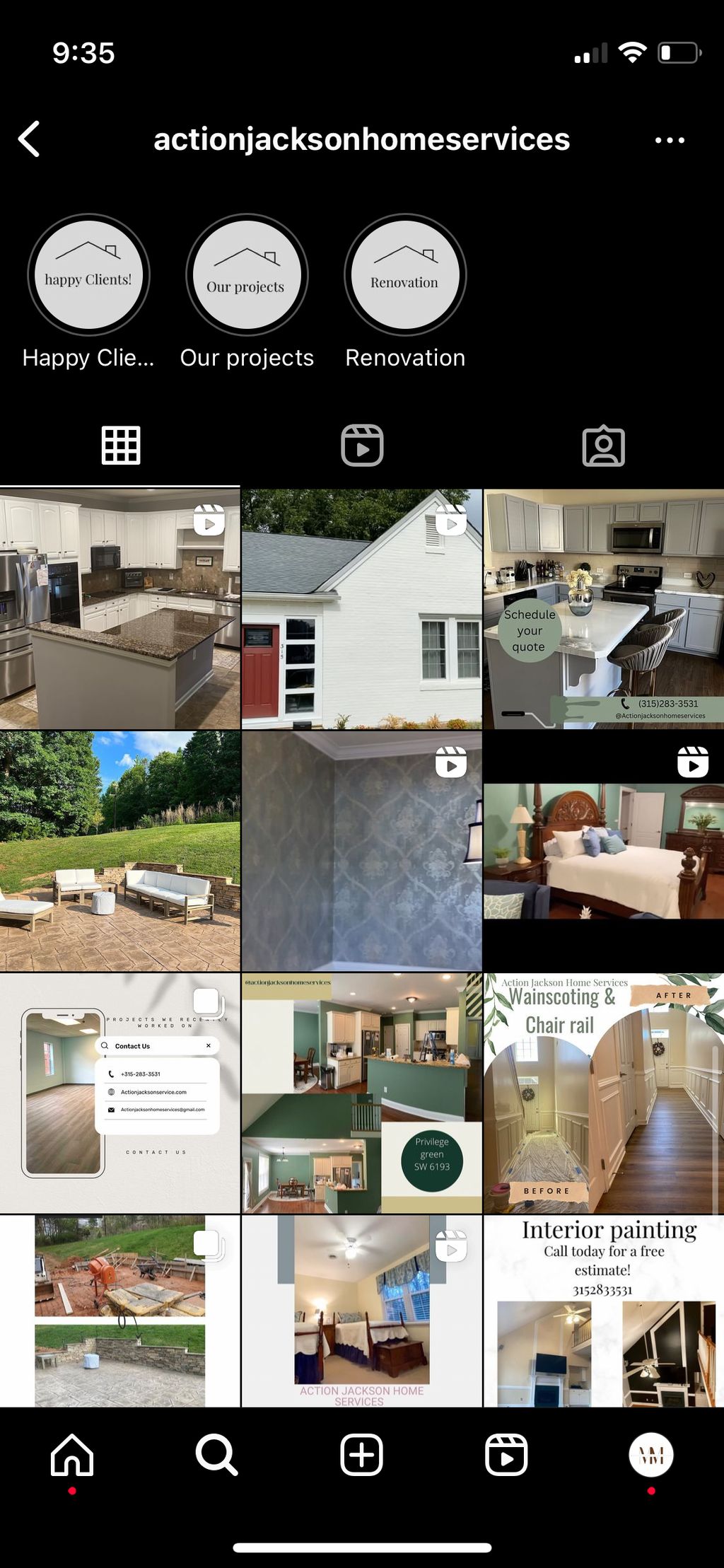Go back from this profile

click(x=30, y=139)
